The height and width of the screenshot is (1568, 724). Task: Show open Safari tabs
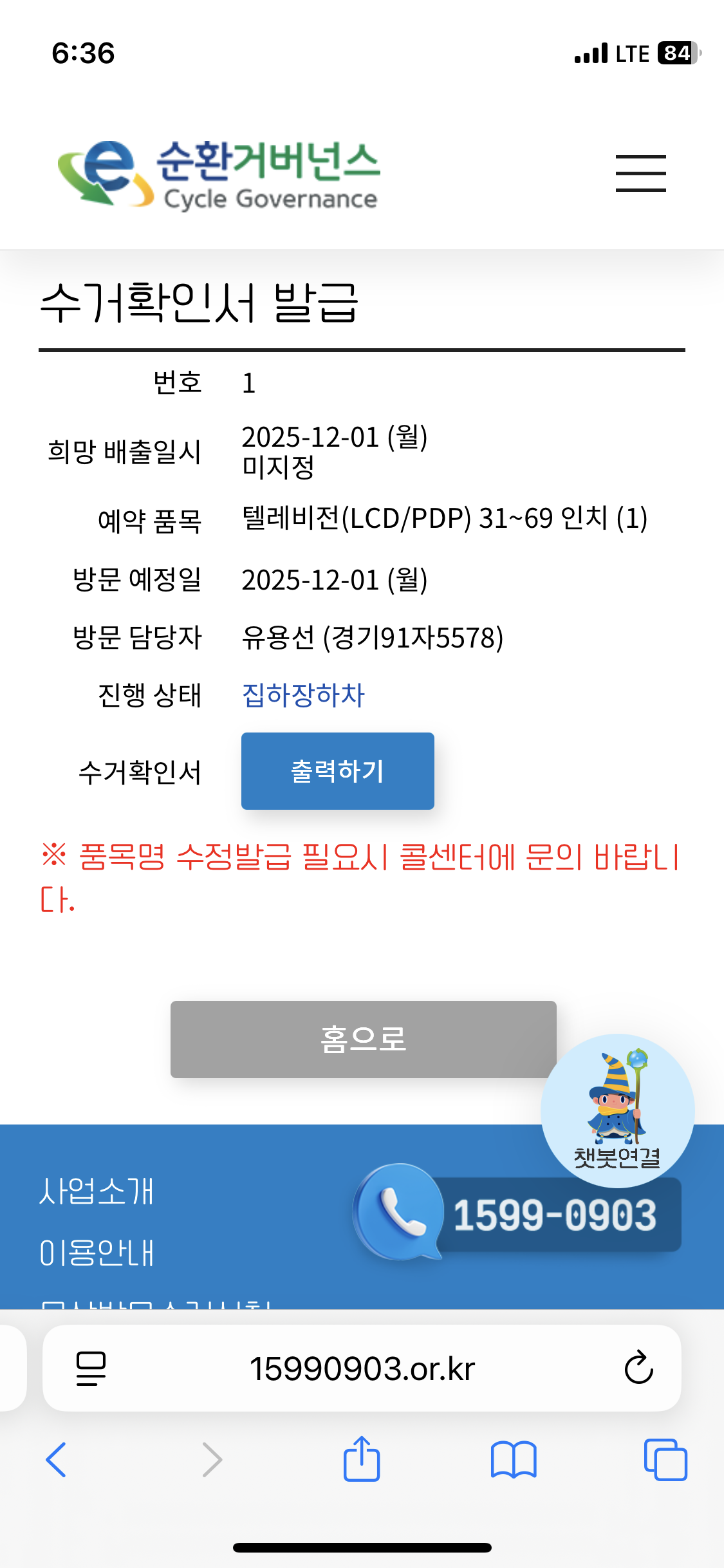click(665, 1459)
